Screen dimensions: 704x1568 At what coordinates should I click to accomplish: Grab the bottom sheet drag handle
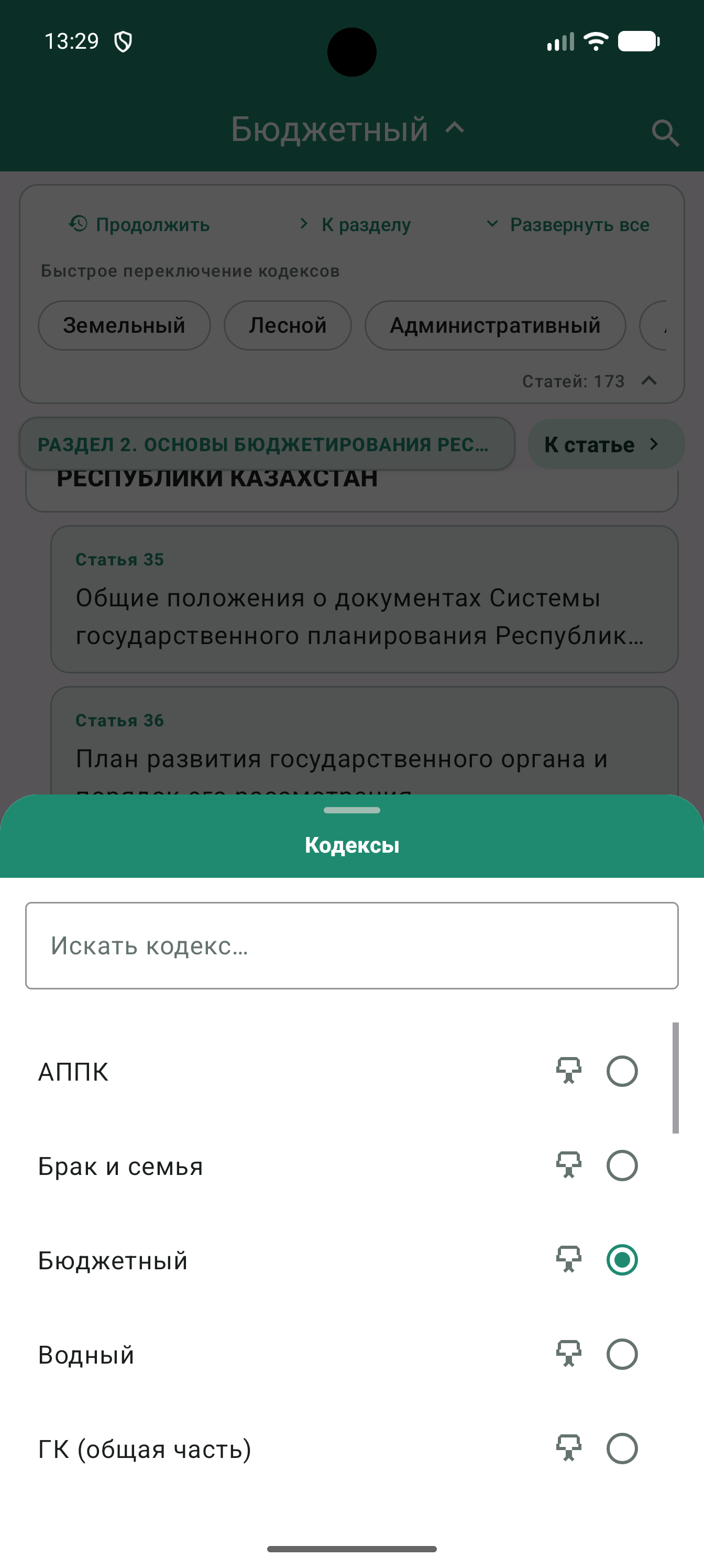pos(351,810)
